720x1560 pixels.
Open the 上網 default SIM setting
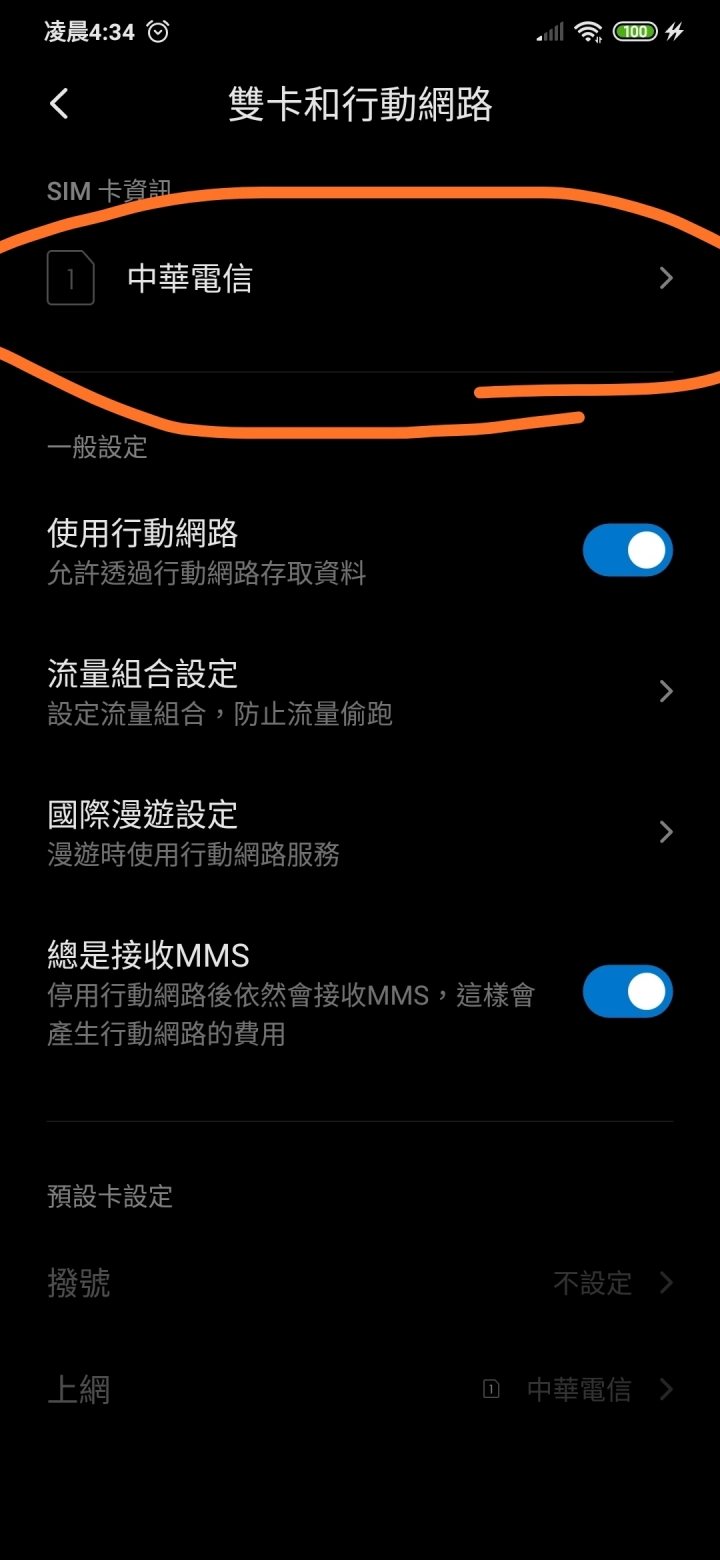click(x=360, y=1389)
